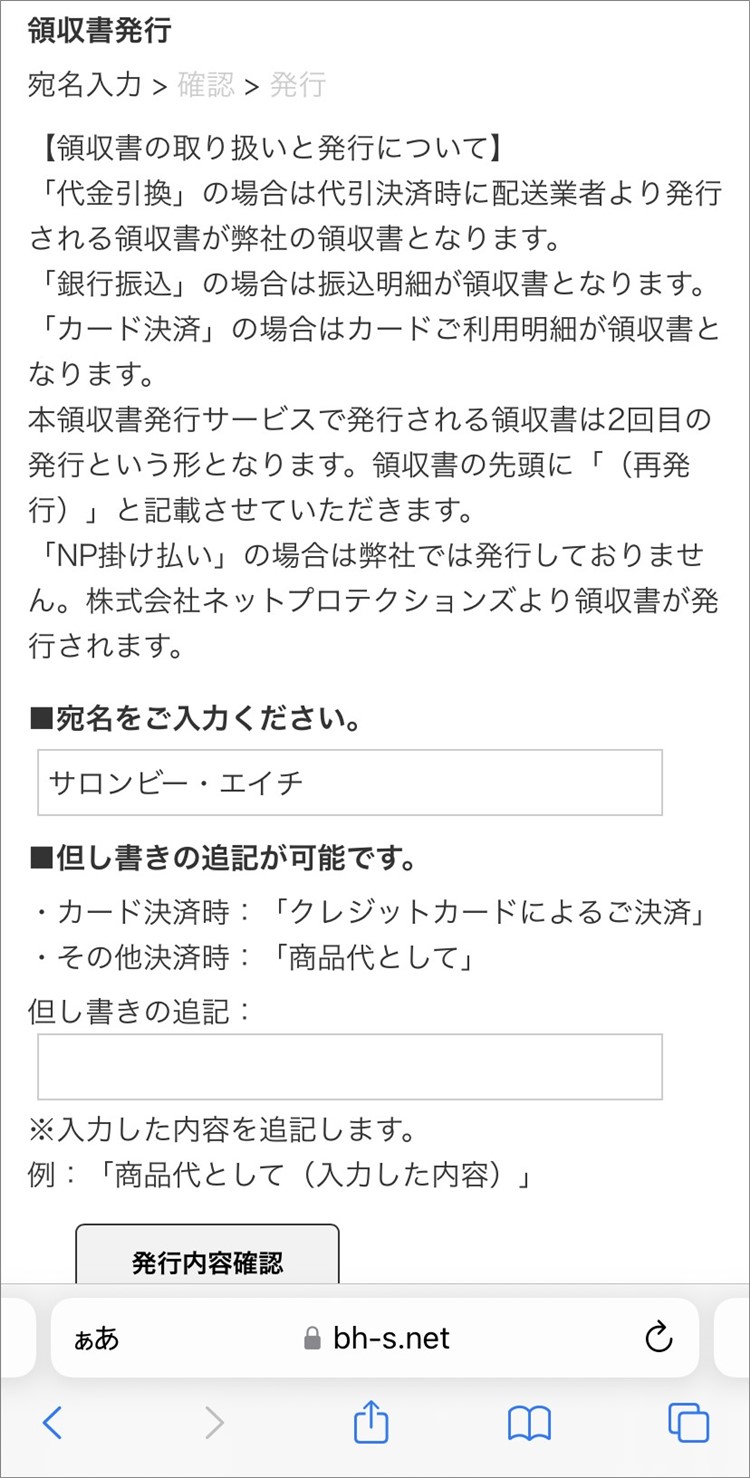
Task: Tap the 宛名 name input field
Action: 350,782
